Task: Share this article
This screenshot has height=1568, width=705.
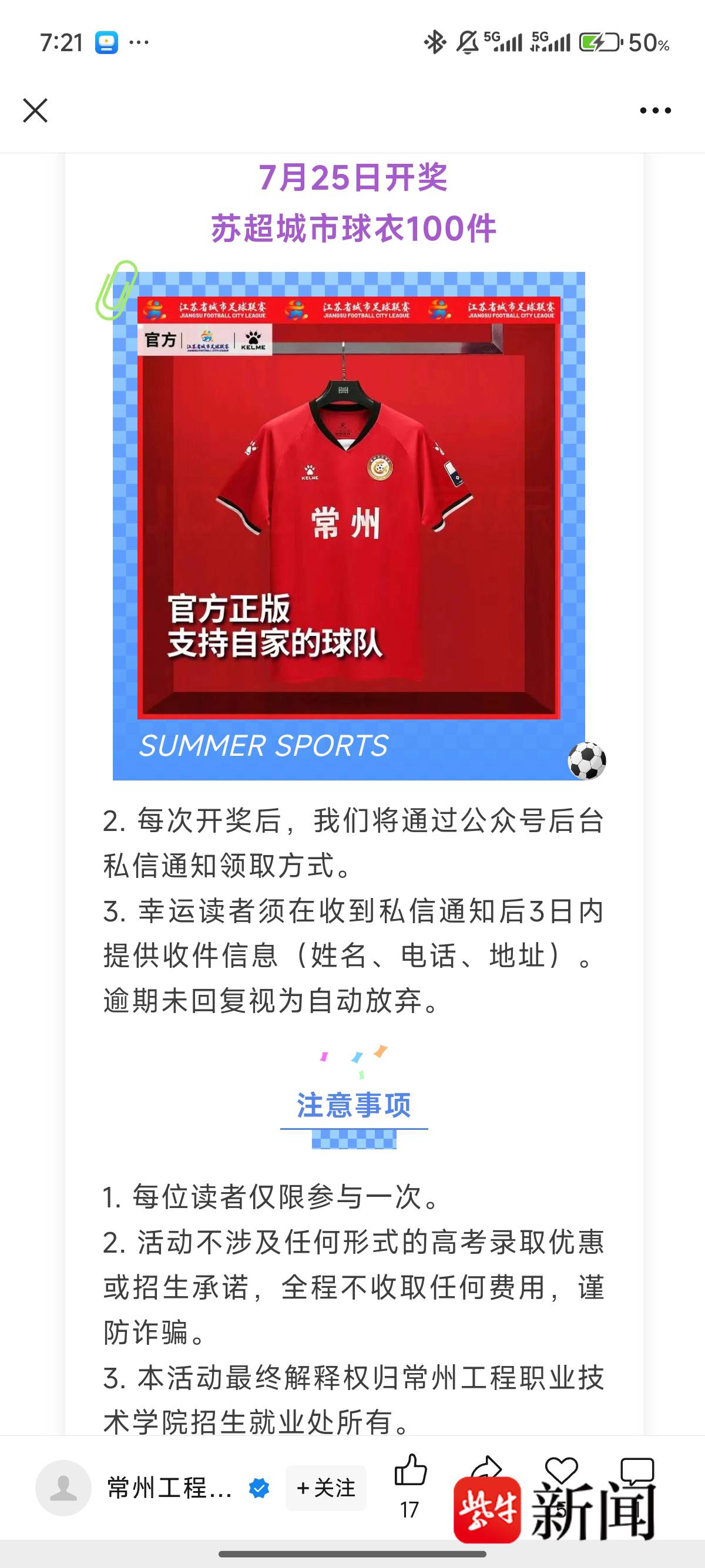Action: (x=486, y=1467)
